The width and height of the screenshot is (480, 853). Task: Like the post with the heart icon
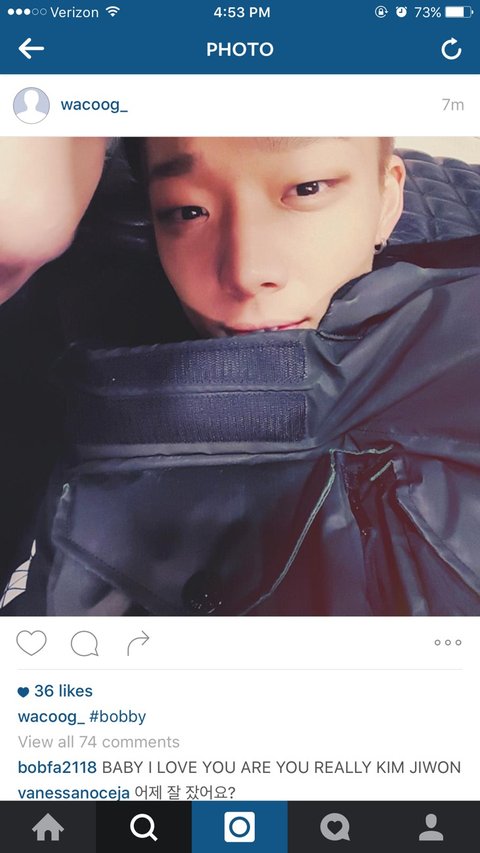(x=32, y=643)
